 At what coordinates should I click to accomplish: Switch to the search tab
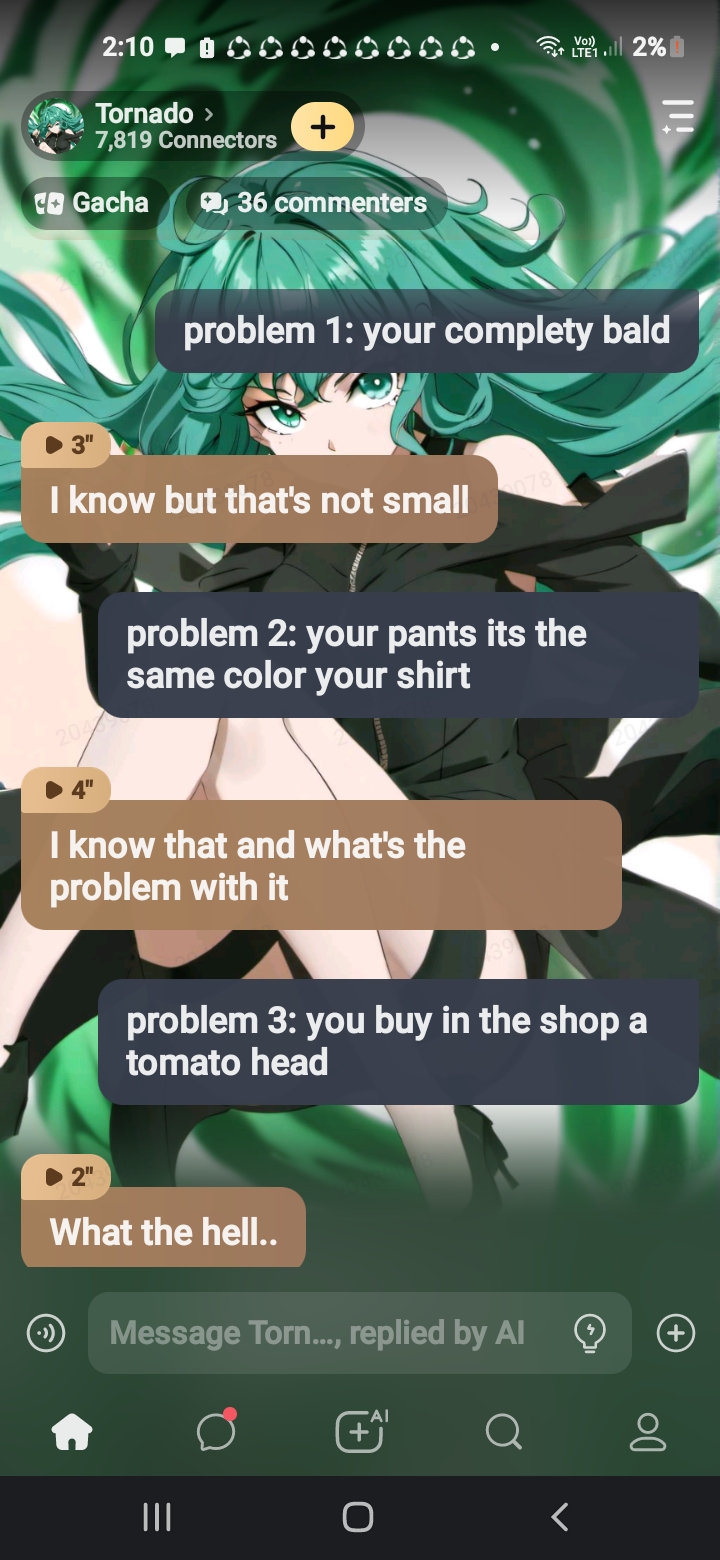[503, 1433]
